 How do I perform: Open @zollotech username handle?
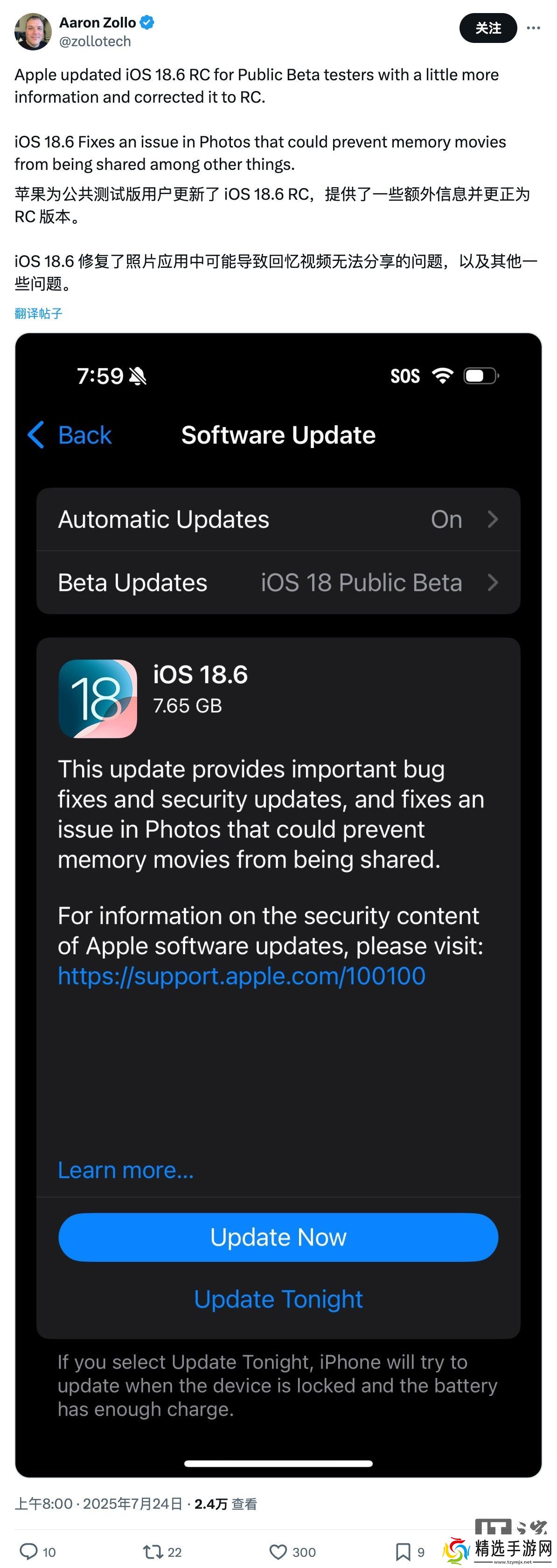tap(95, 42)
